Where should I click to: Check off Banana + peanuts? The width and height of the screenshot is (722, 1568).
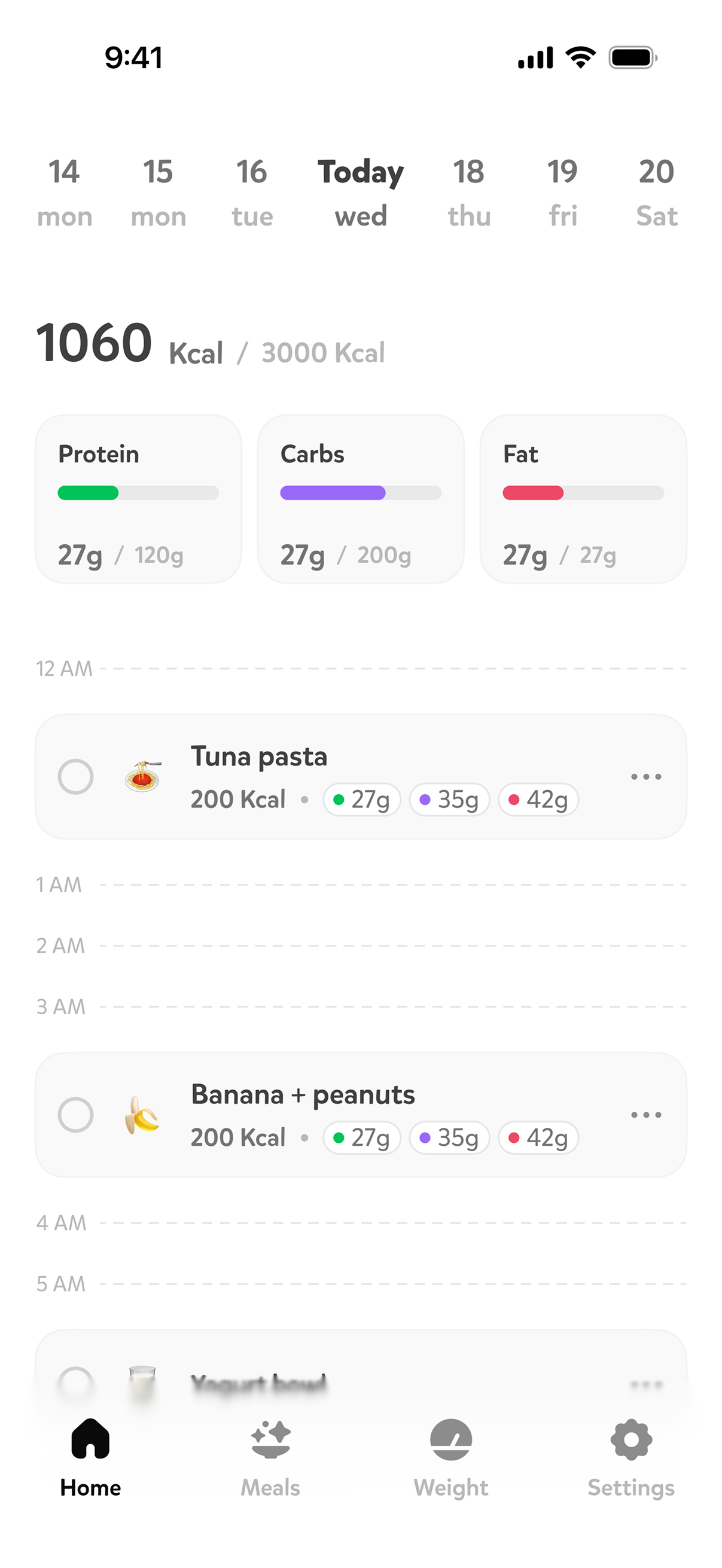click(x=75, y=1115)
